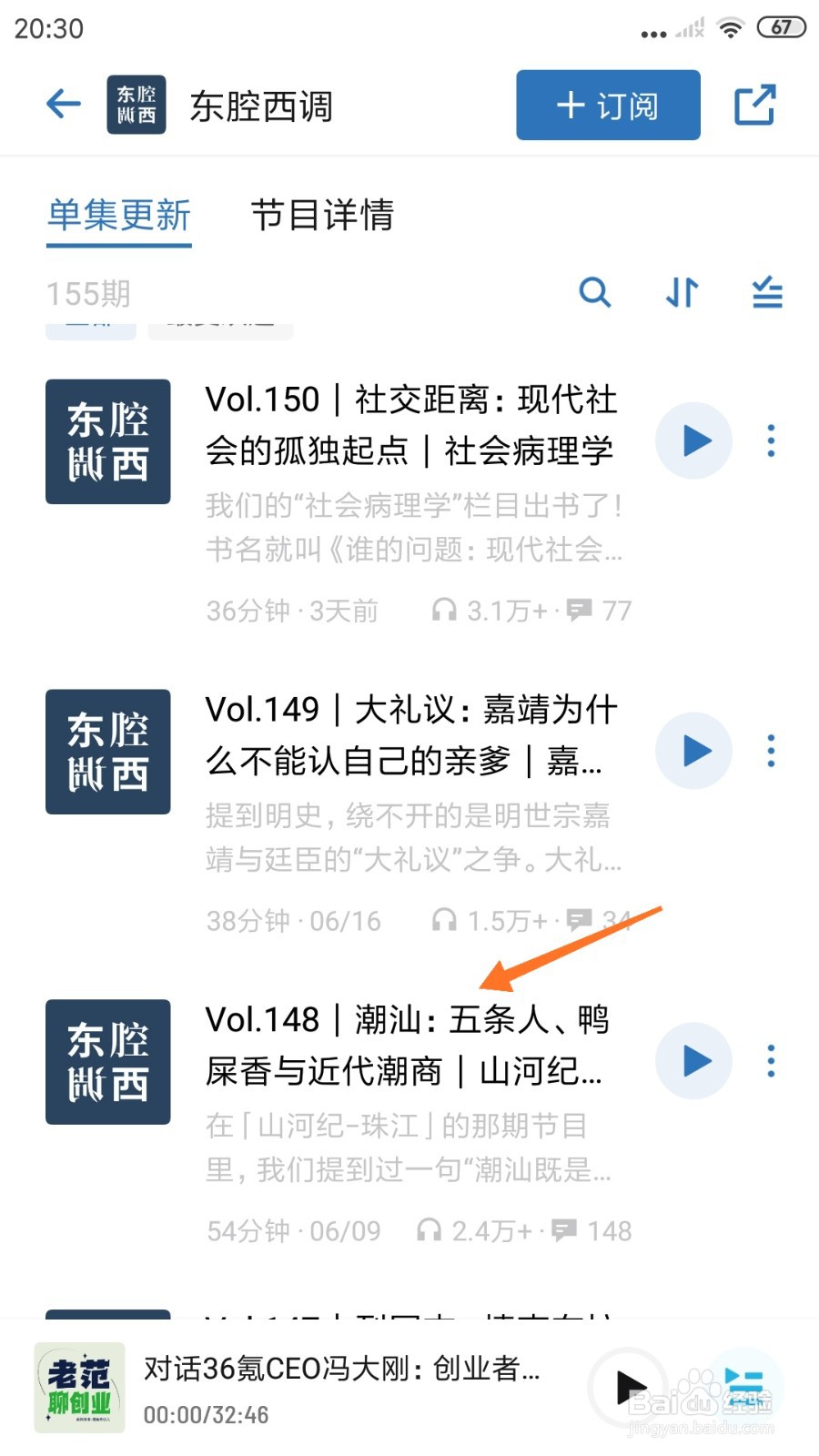Subscribe with the 订阅 button

pos(608,105)
